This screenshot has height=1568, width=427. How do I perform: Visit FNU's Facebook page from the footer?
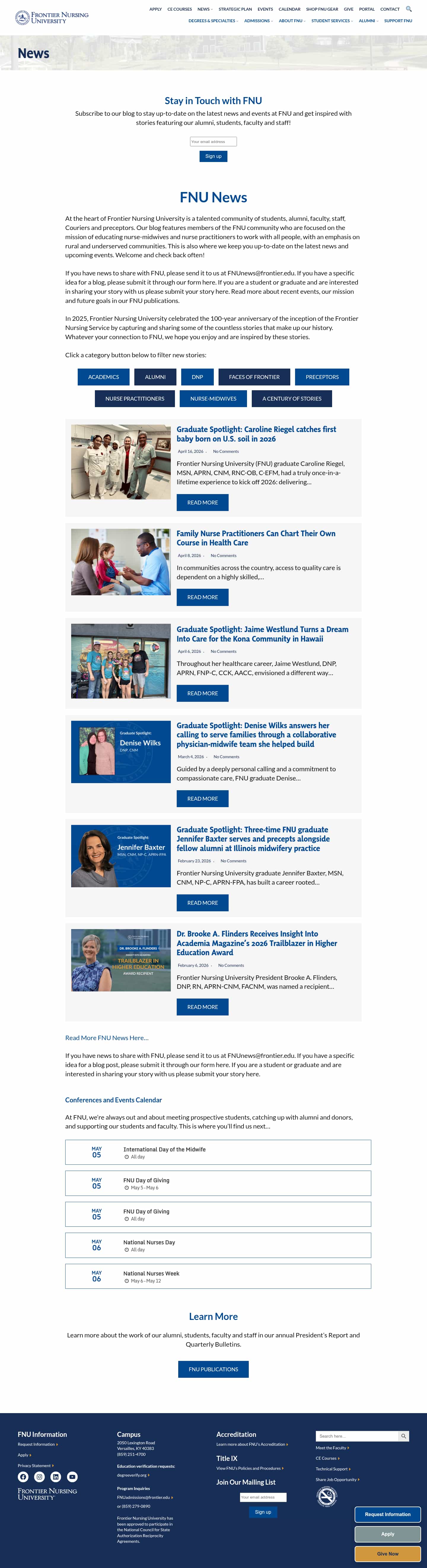[23, 1477]
